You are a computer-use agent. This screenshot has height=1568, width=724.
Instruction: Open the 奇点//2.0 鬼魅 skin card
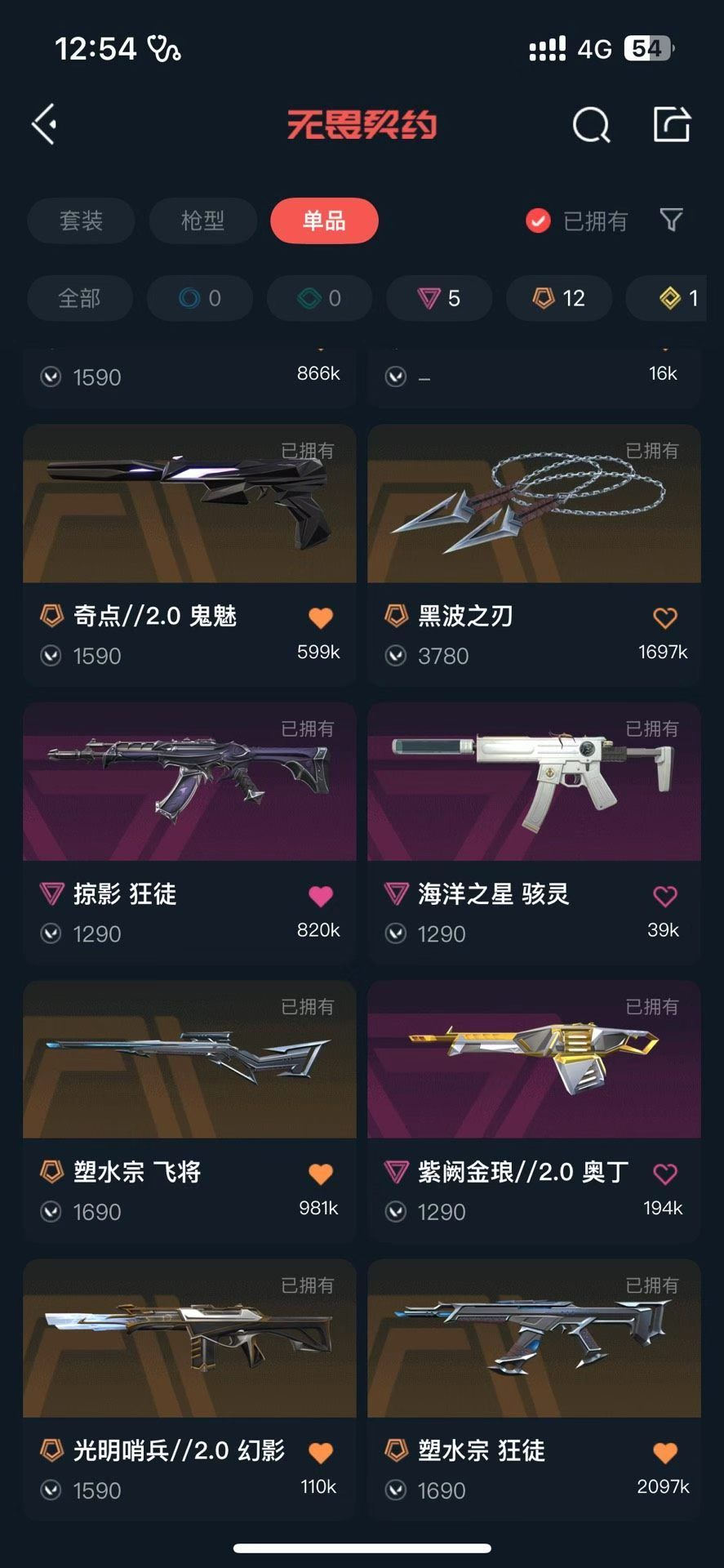189,555
